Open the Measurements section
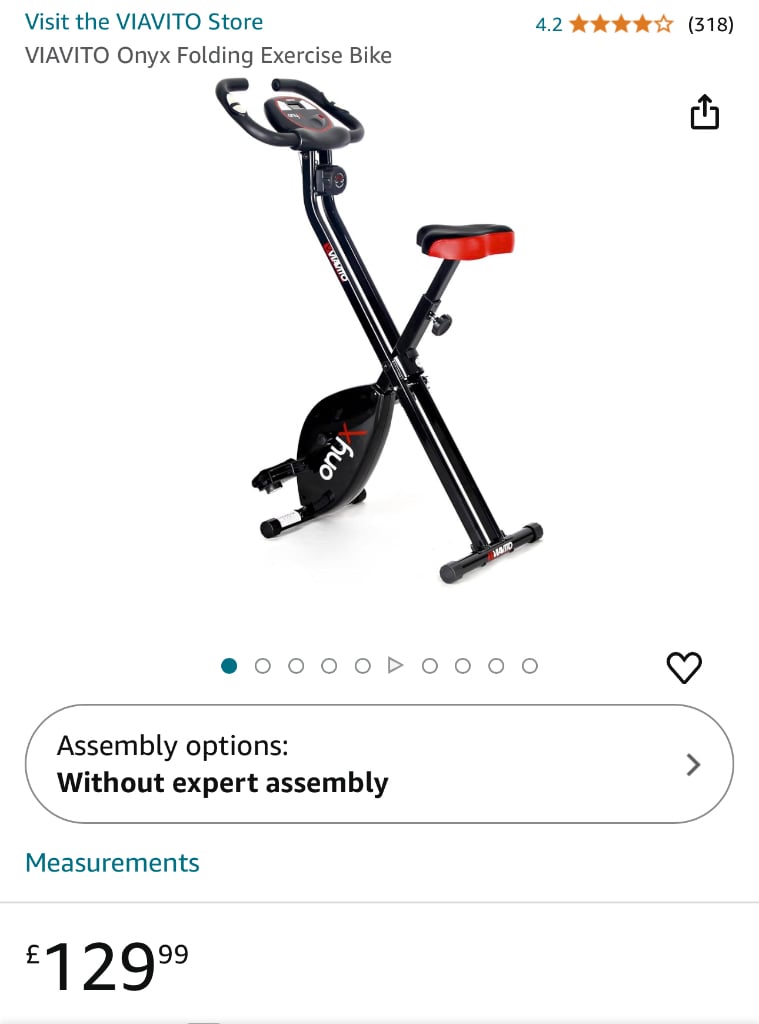This screenshot has width=759, height=1024. (x=112, y=862)
